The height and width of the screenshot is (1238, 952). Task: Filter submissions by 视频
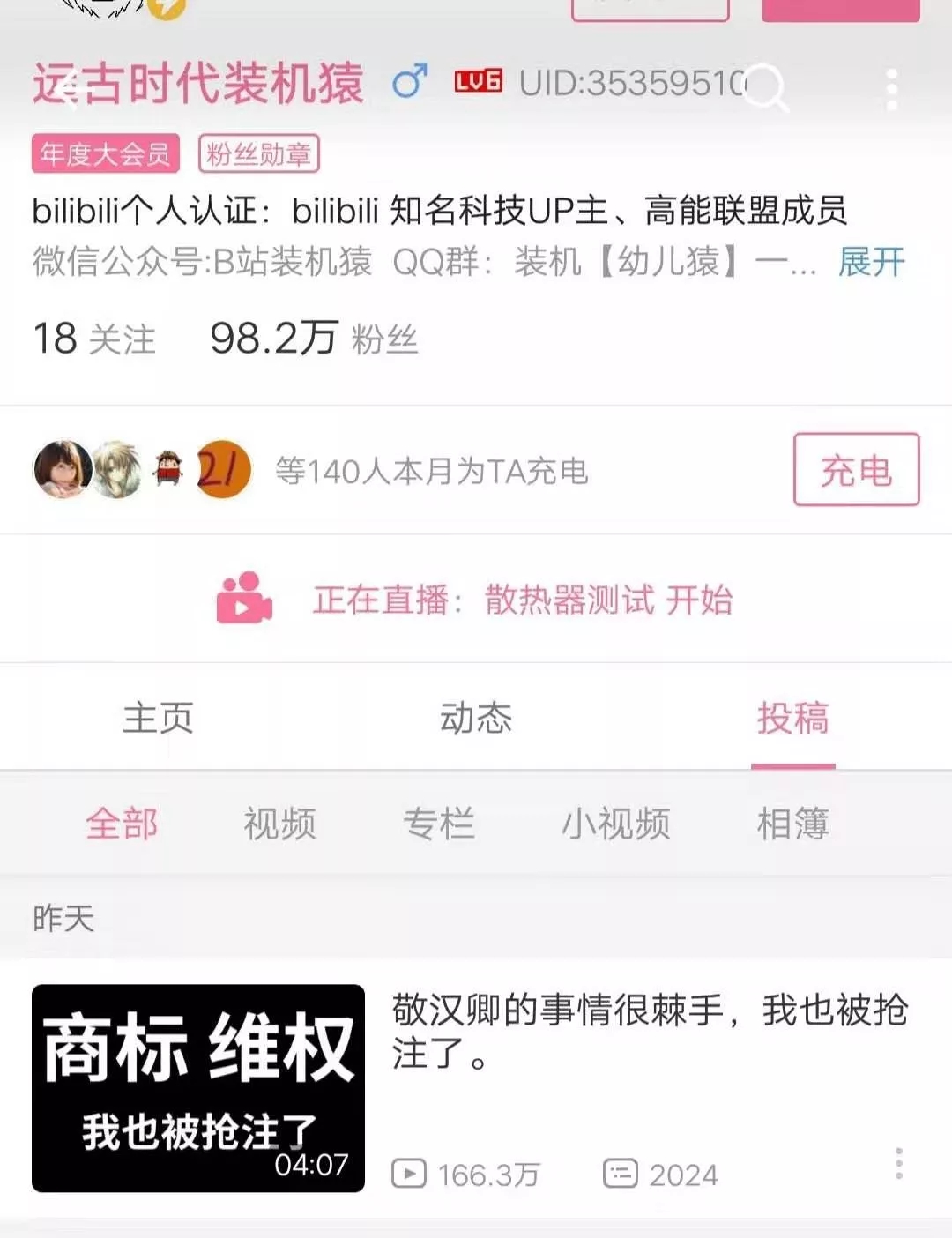(279, 824)
